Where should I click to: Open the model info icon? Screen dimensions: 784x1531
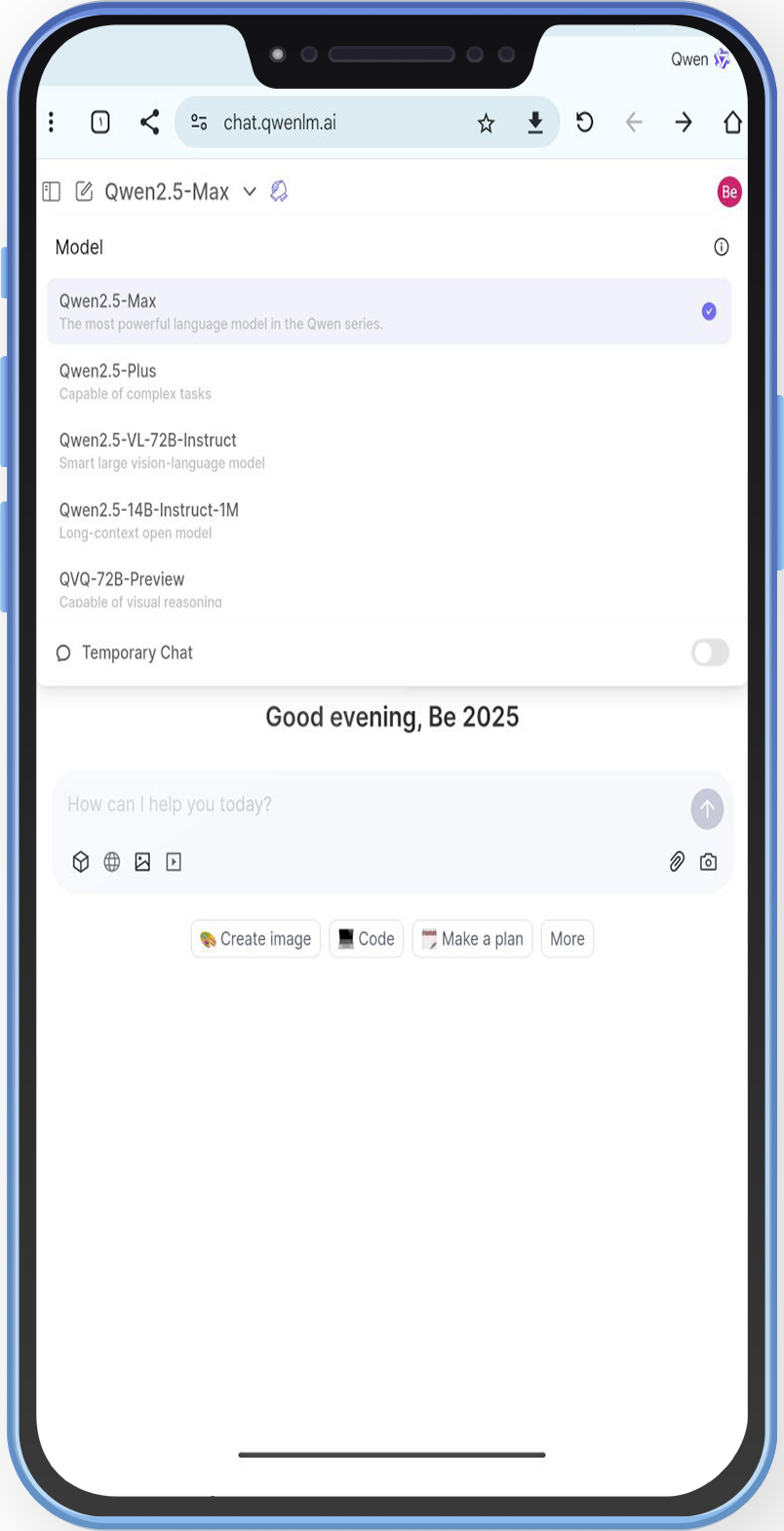[721, 247]
